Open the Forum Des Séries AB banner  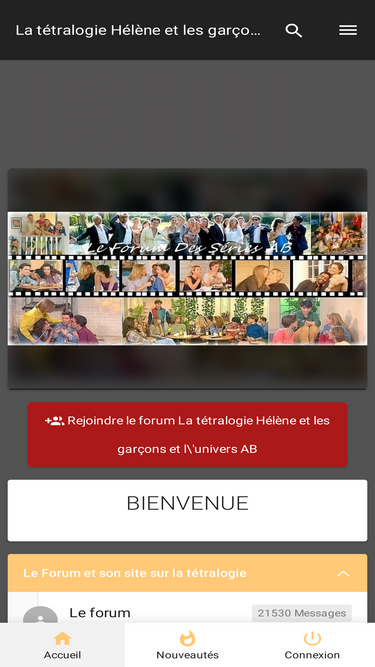tap(188, 279)
